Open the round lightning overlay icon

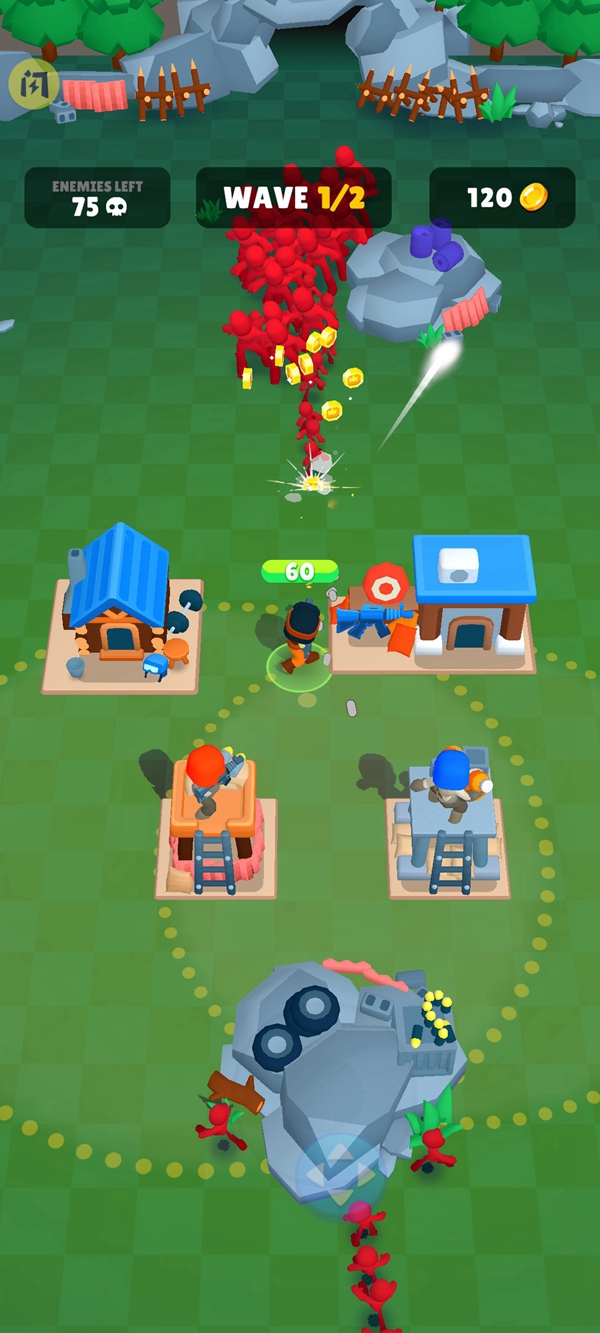coord(33,85)
